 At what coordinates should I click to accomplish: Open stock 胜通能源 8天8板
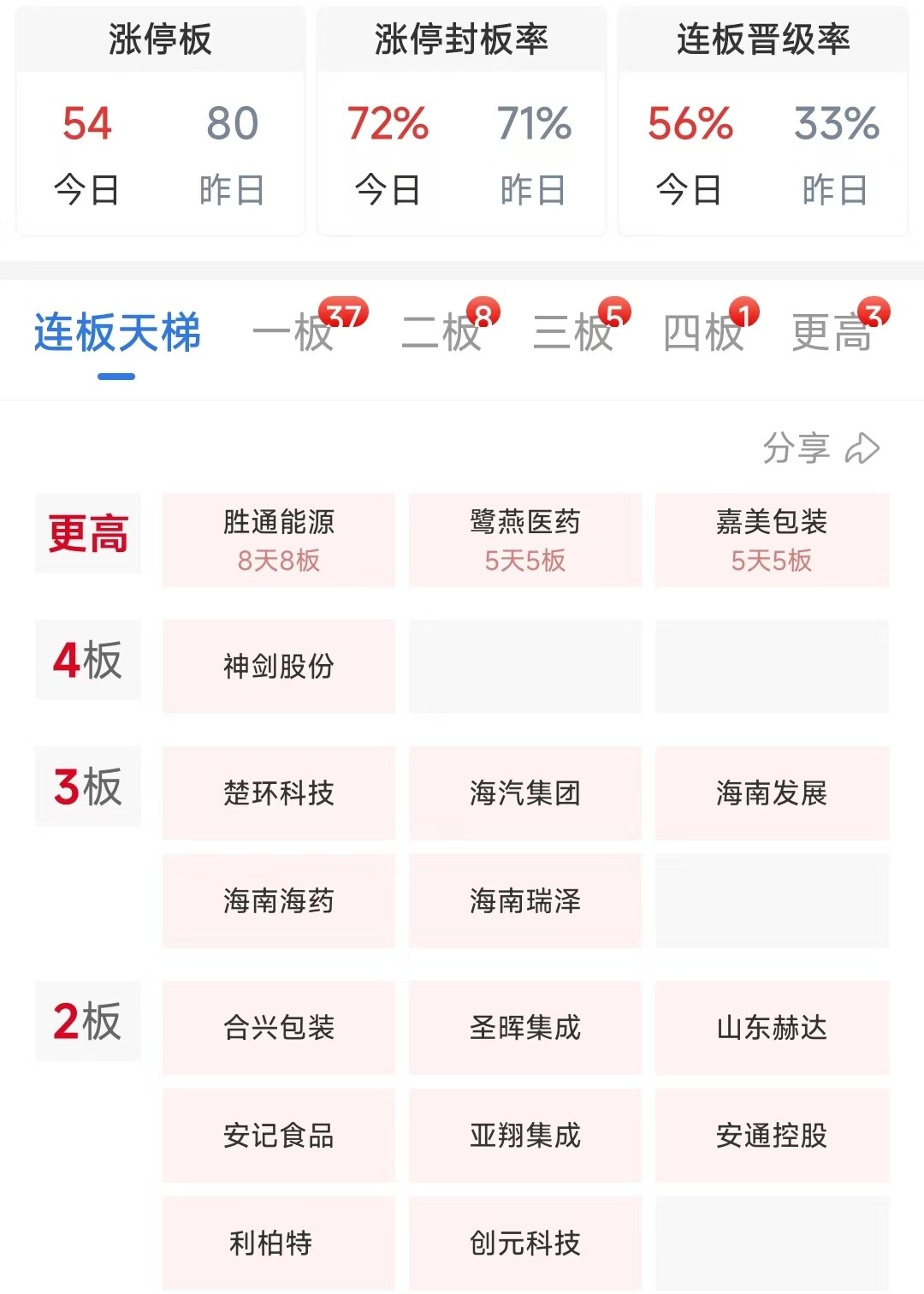pos(279,540)
